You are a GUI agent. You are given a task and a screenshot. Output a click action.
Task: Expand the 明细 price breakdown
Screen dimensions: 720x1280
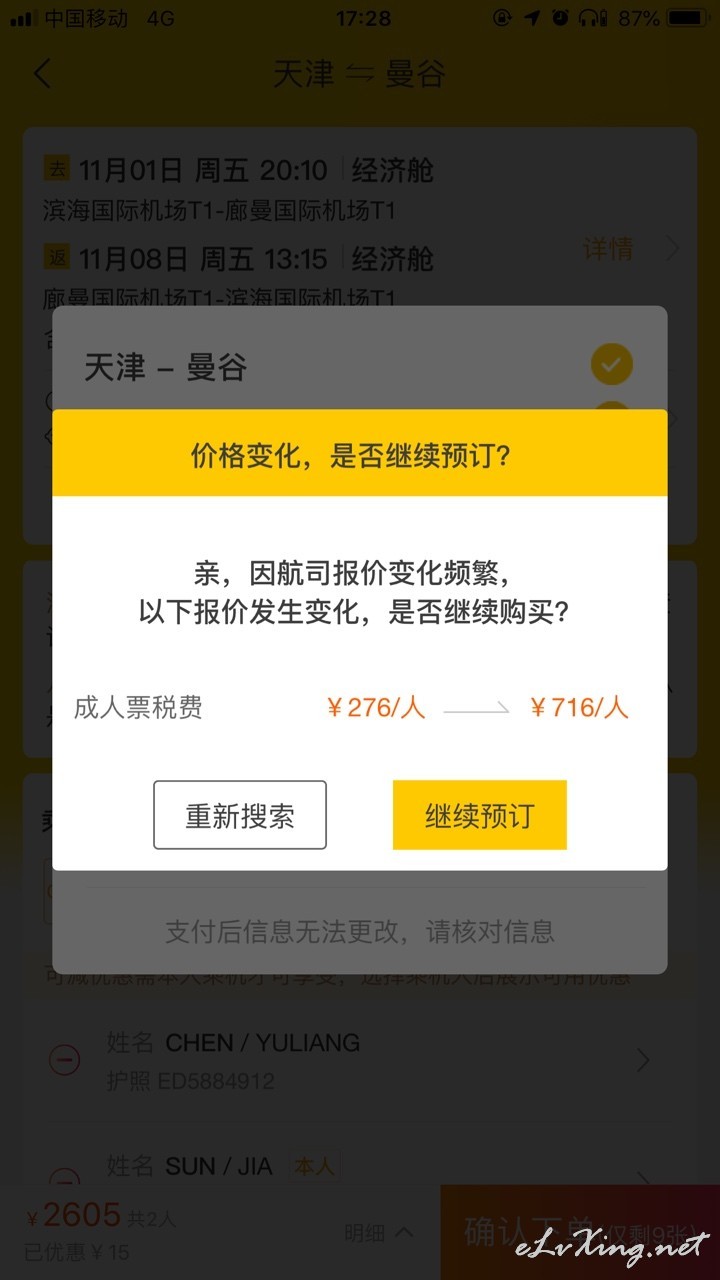[378, 1233]
